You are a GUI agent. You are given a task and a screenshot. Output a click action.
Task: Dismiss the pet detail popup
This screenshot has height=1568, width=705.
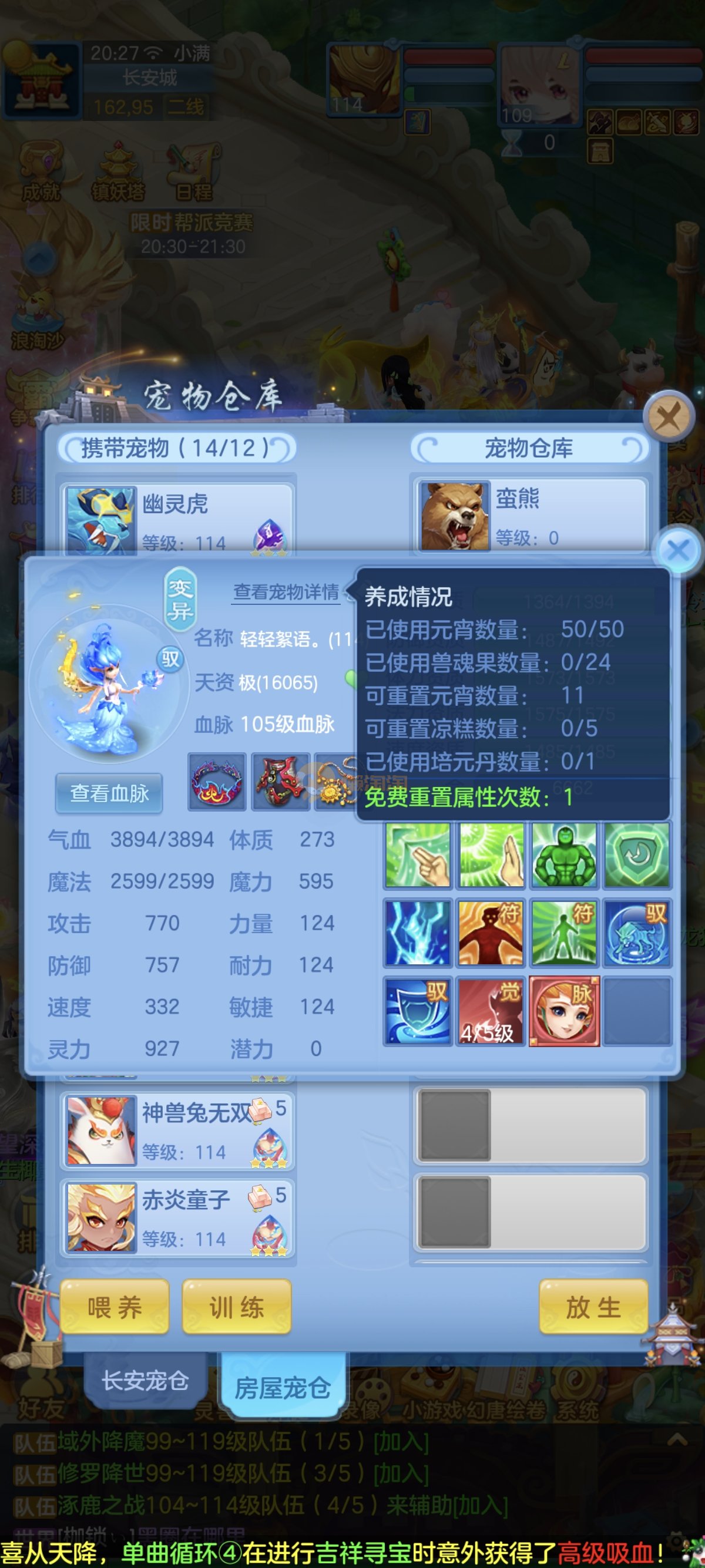pyautogui.click(x=677, y=550)
